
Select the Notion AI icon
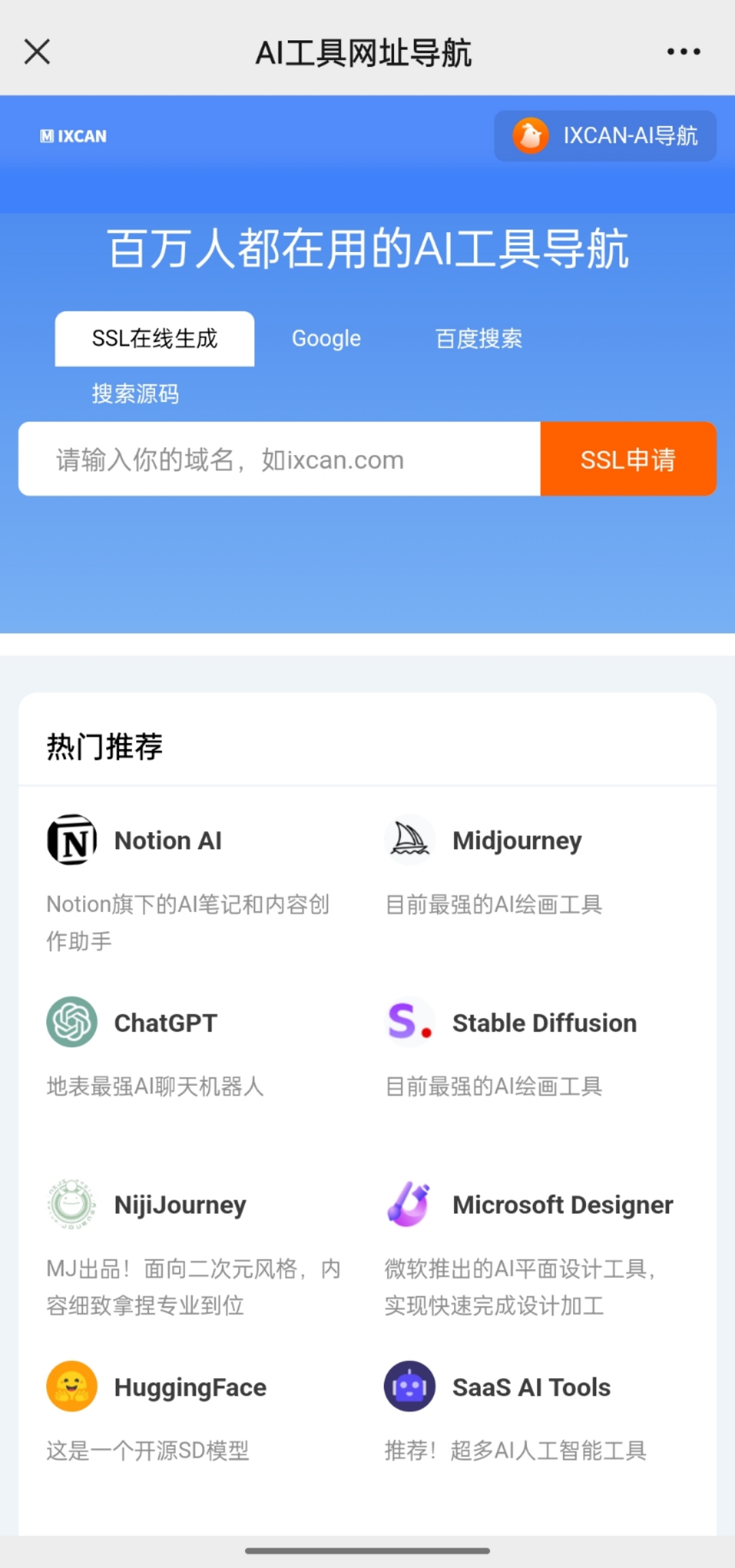71,839
